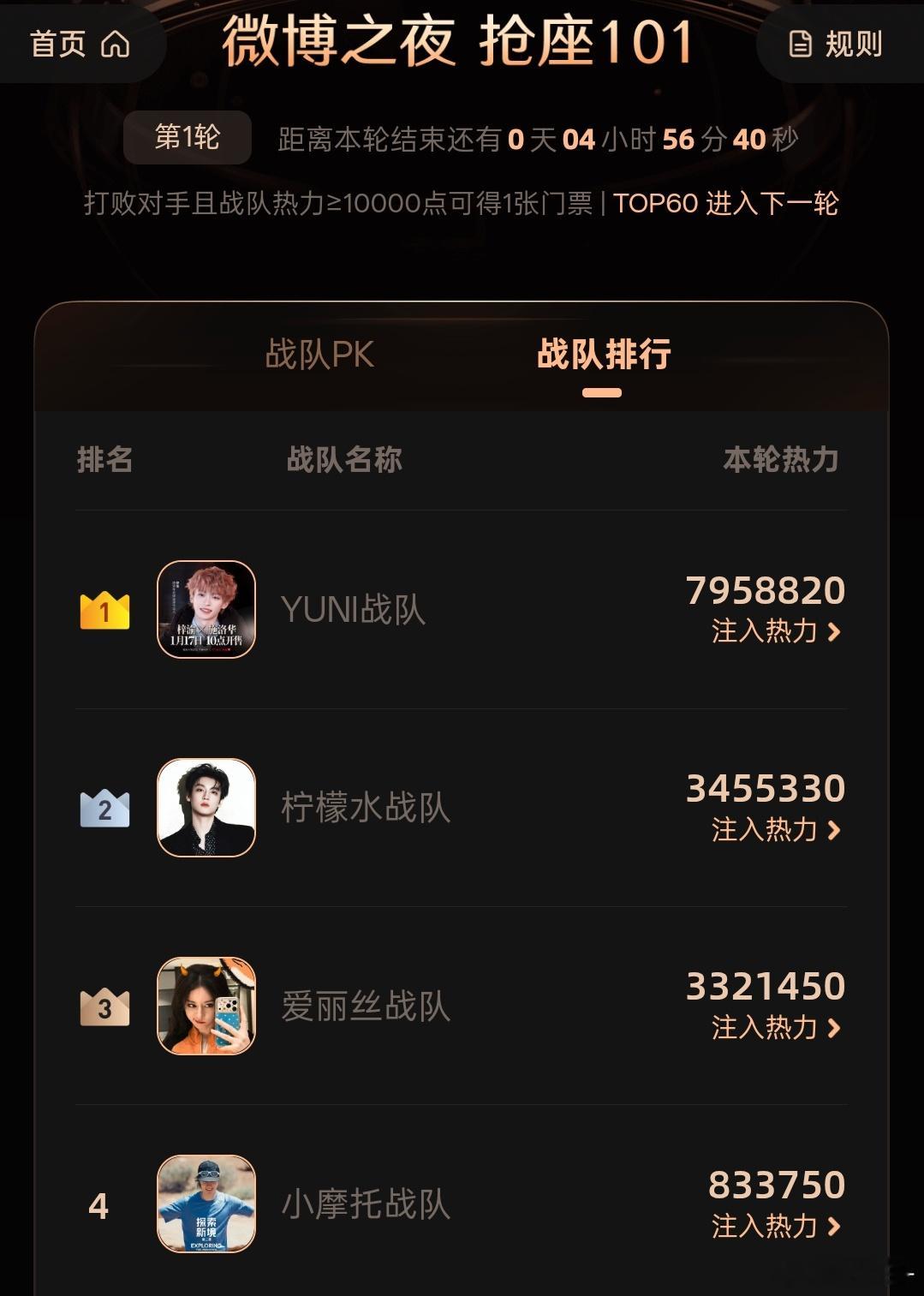Open 小摩托战队 team avatar

206,1203
